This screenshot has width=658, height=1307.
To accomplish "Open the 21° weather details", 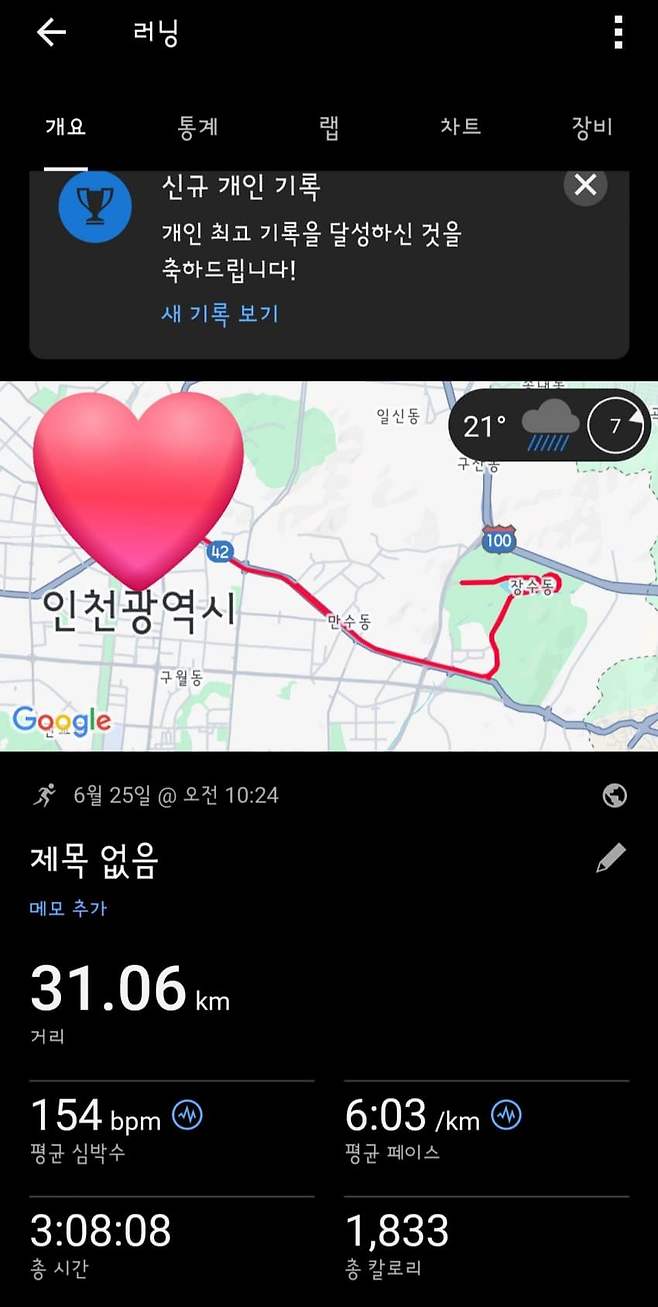I will pyautogui.click(x=548, y=427).
